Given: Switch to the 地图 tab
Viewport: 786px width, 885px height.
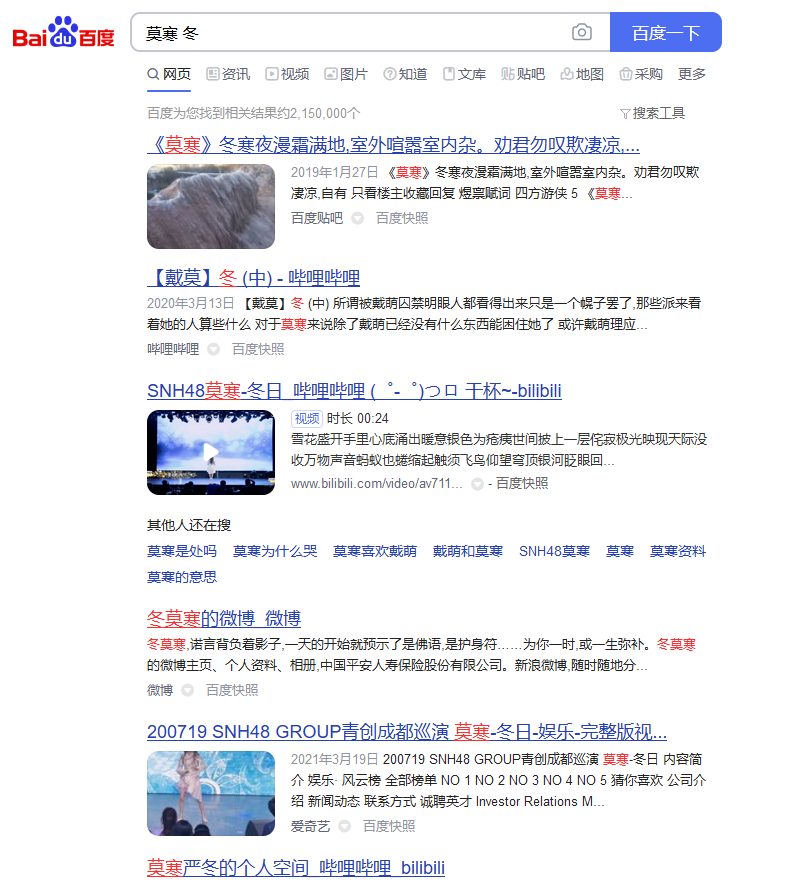Looking at the screenshot, I should point(582,74).
